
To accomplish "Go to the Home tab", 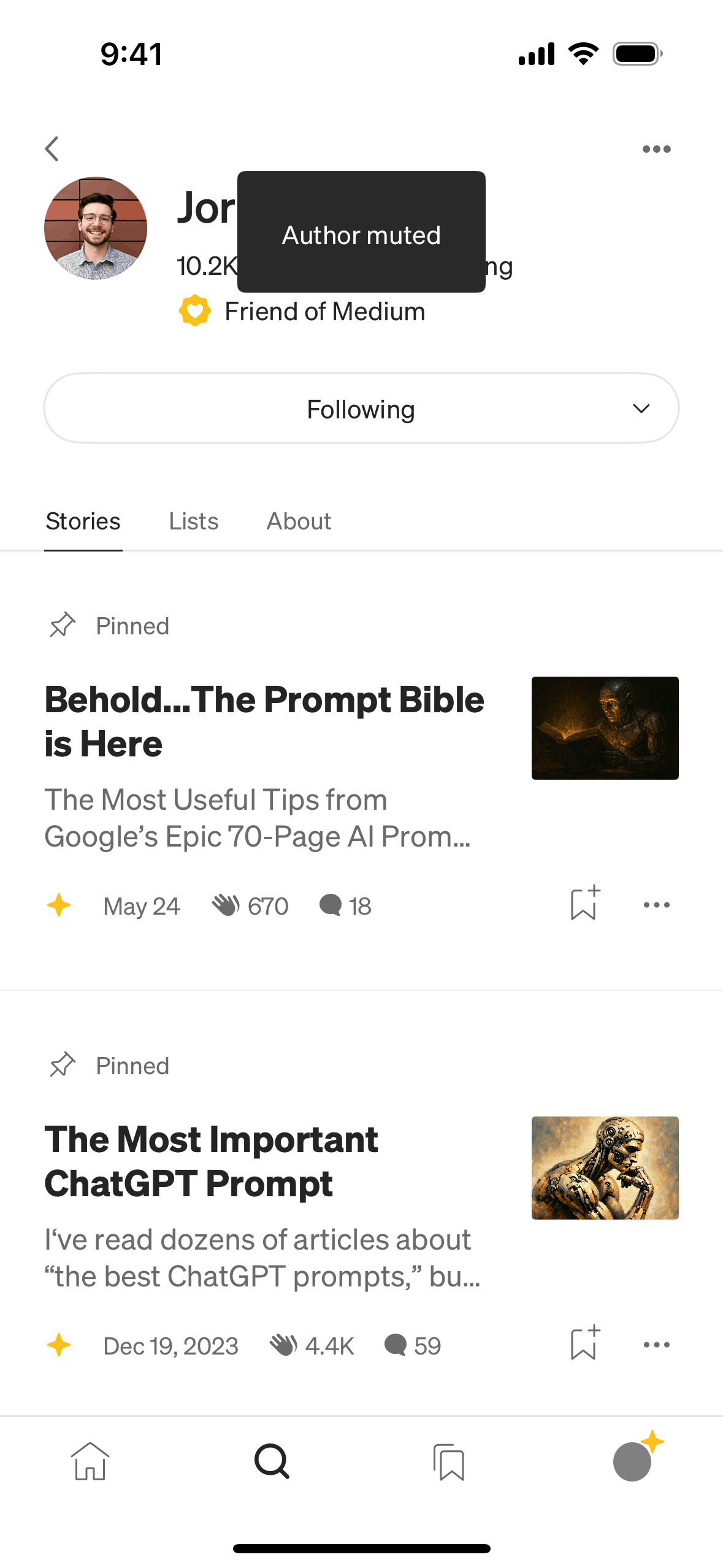I will [x=90, y=1461].
